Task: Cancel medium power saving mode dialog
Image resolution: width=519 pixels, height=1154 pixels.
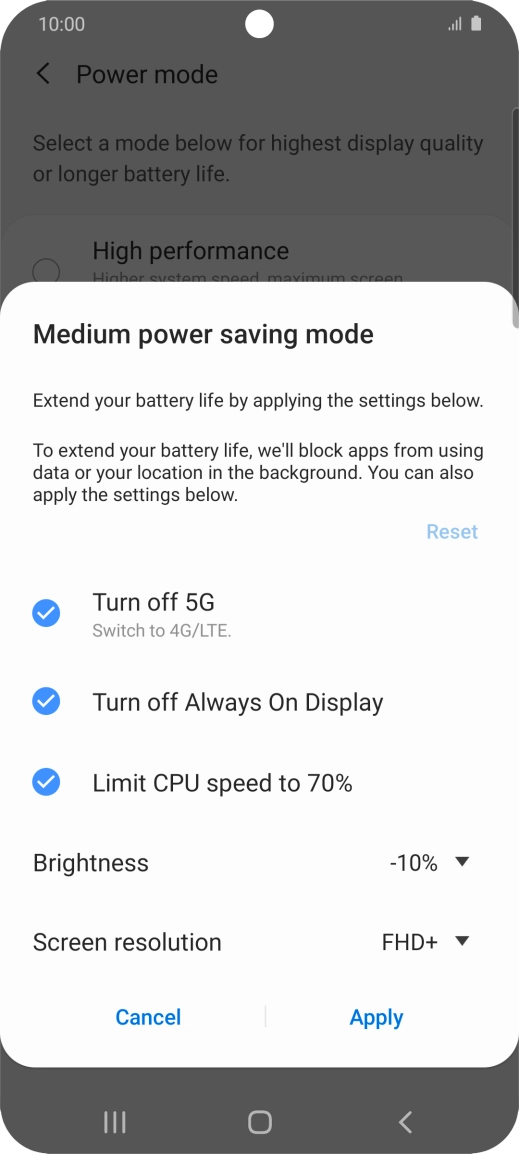Action: [148, 1017]
